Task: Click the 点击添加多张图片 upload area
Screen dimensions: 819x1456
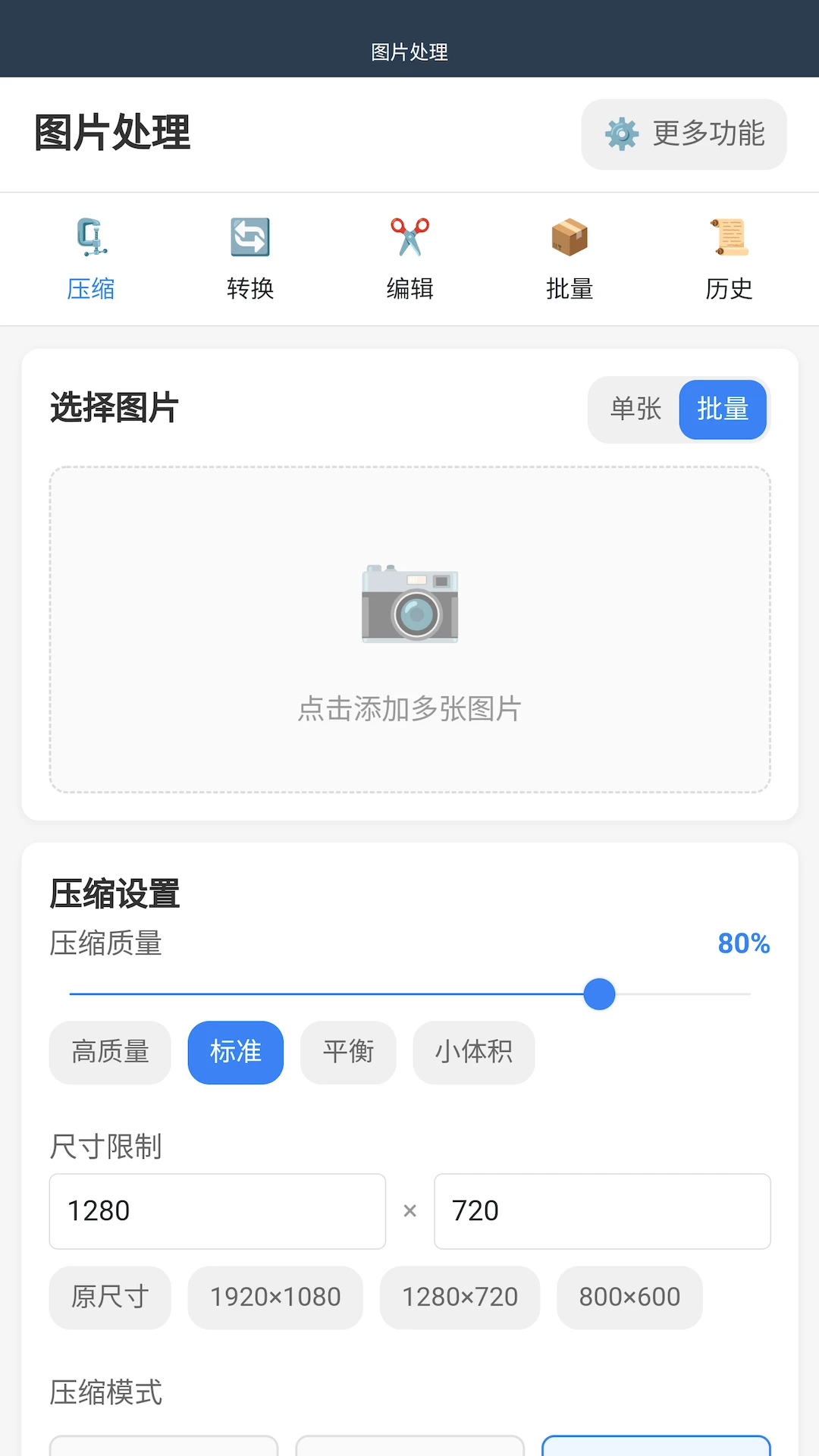Action: point(409,708)
